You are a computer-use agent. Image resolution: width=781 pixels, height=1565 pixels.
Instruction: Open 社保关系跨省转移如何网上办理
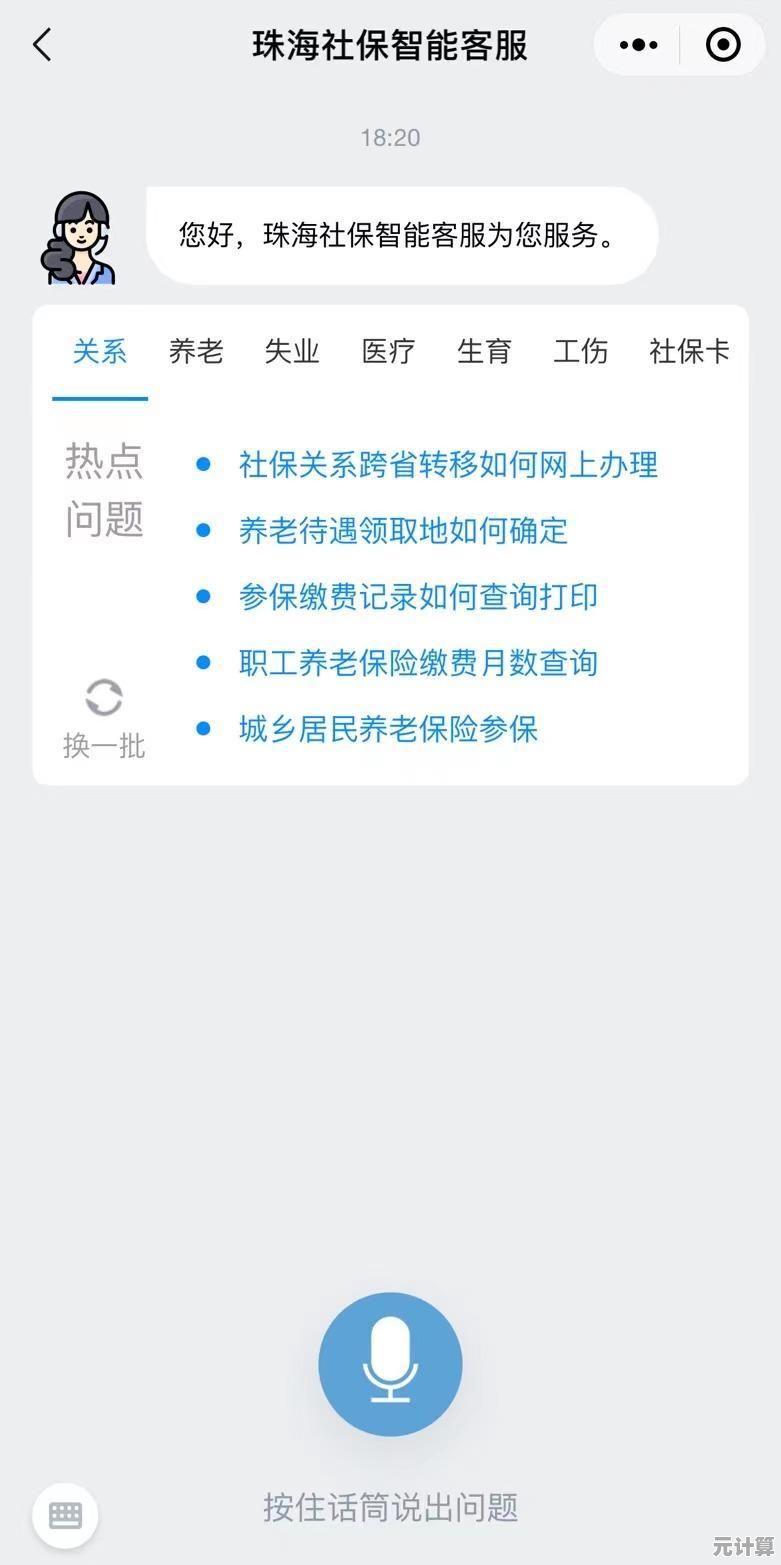(448, 465)
